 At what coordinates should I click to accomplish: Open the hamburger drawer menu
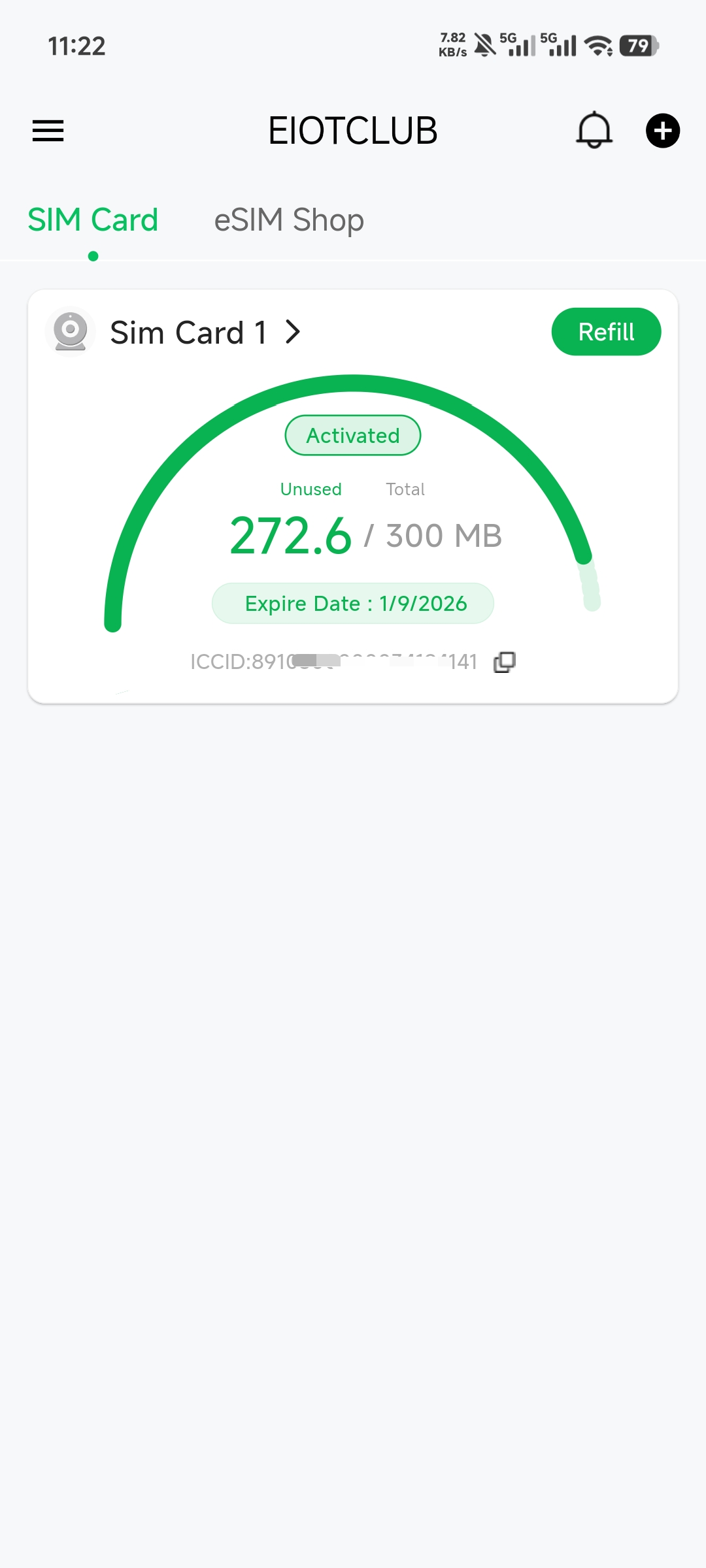pyautogui.click(x=48, y=131)
